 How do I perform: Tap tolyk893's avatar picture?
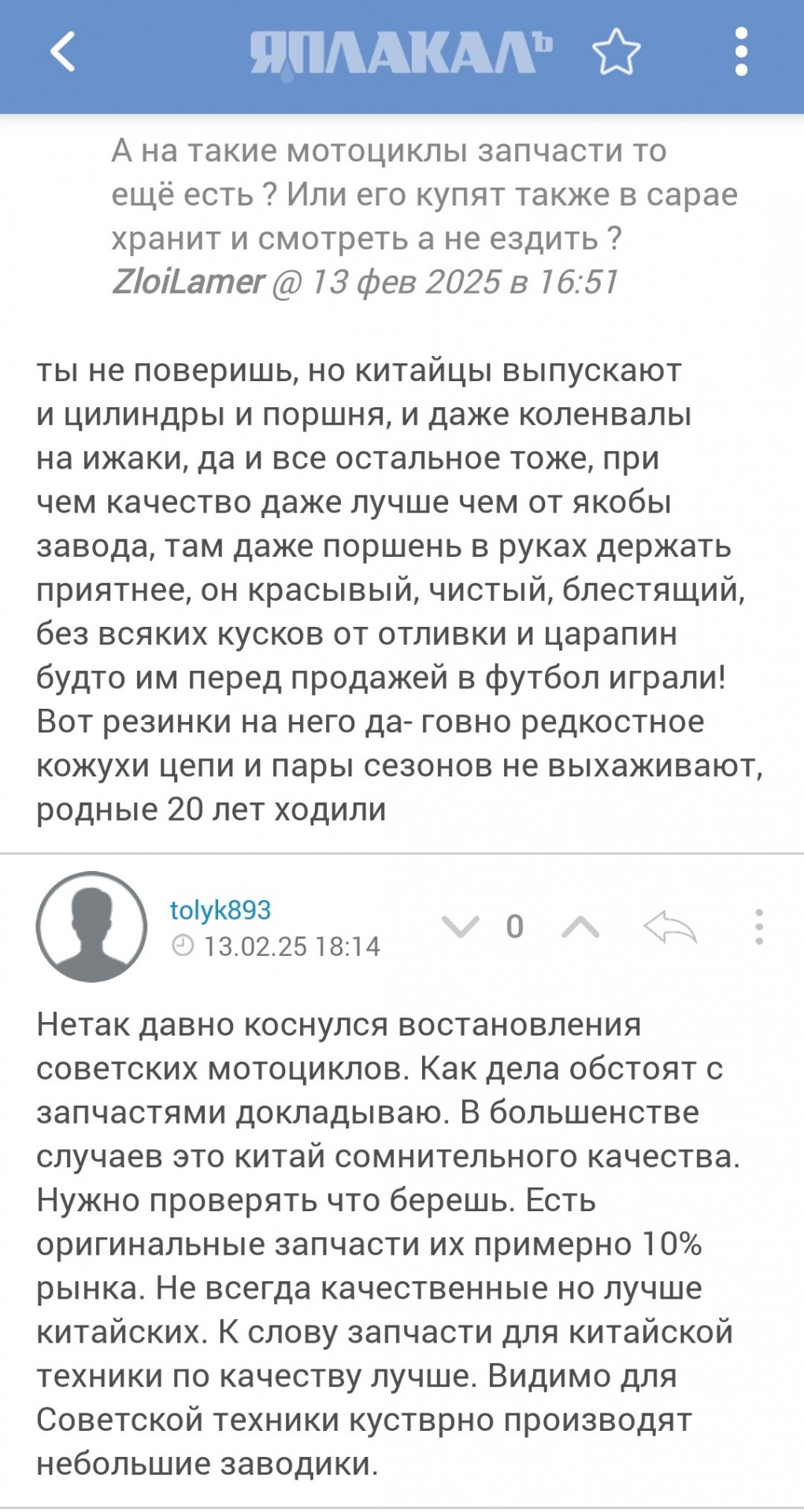91,927
